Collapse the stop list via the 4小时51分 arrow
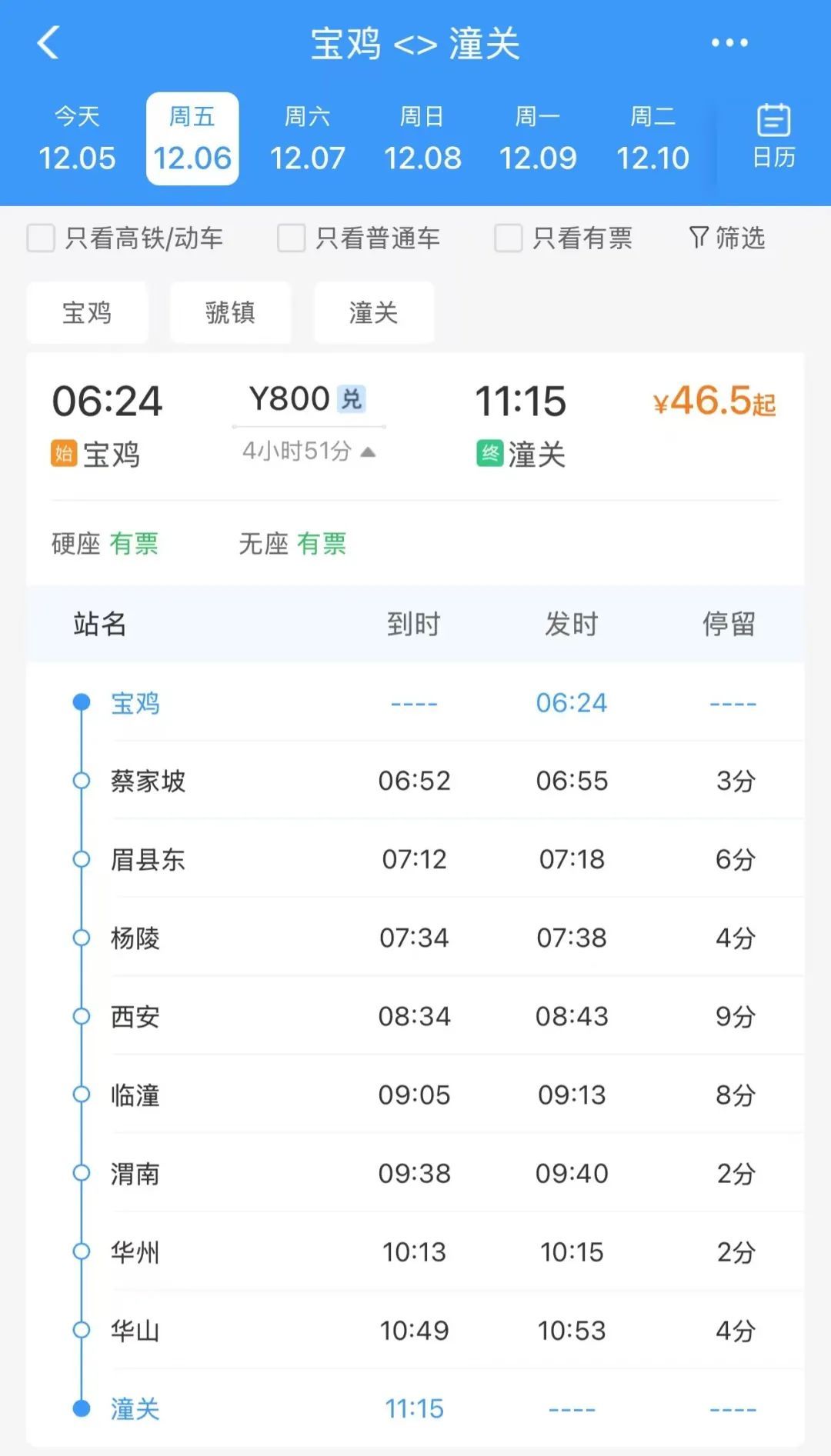 [x=368, y=451]
